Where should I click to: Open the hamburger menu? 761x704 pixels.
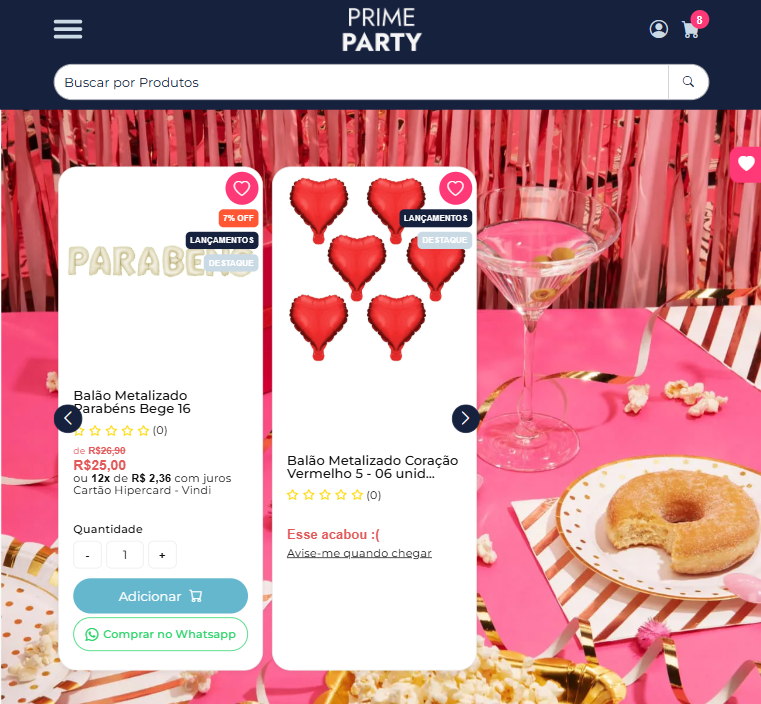pyautogui.click(x=68, y=29)
